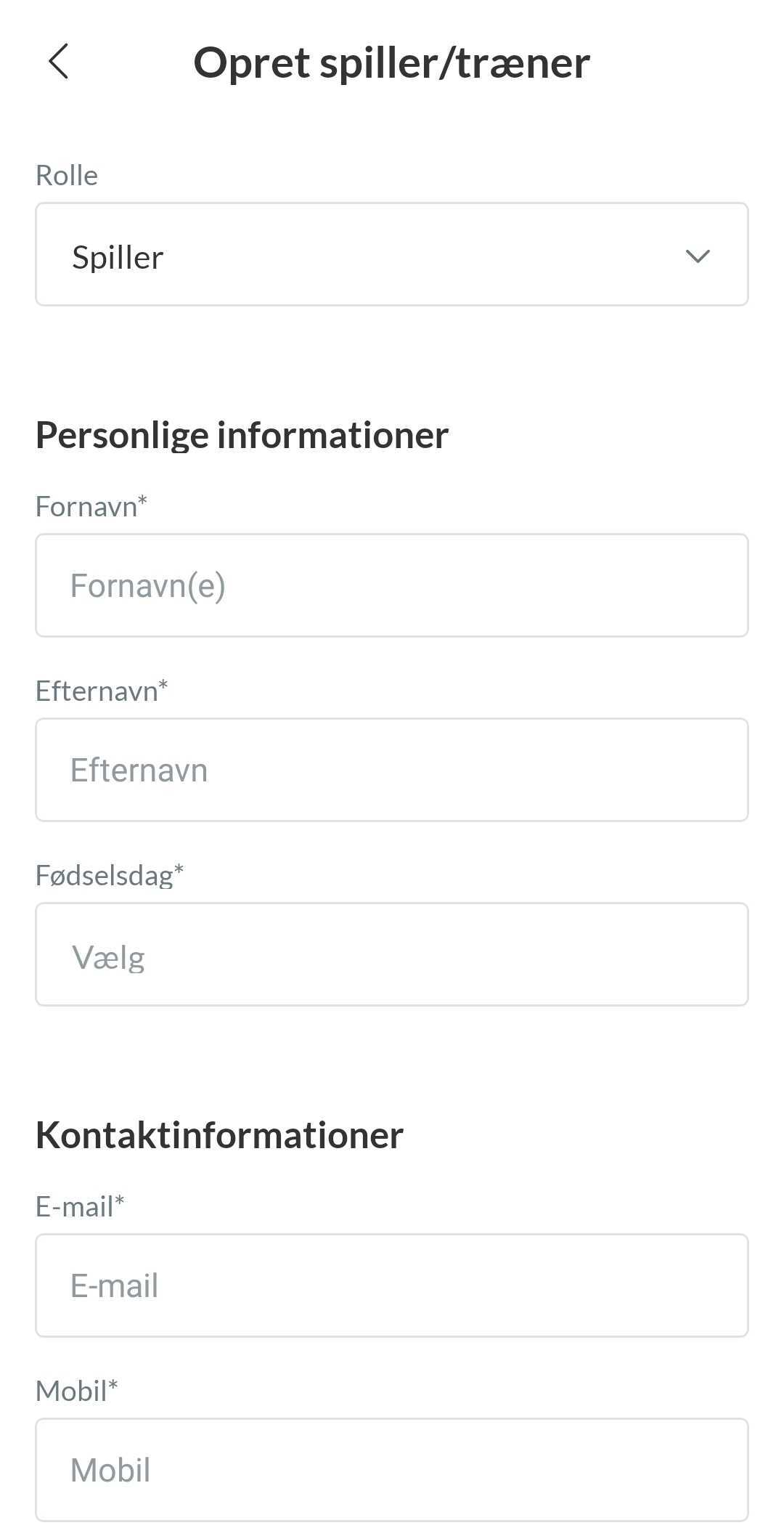Screen dimensions: 784x1536
Task: Tap the Fornavn(e) text field
Action: coord(392,585)
